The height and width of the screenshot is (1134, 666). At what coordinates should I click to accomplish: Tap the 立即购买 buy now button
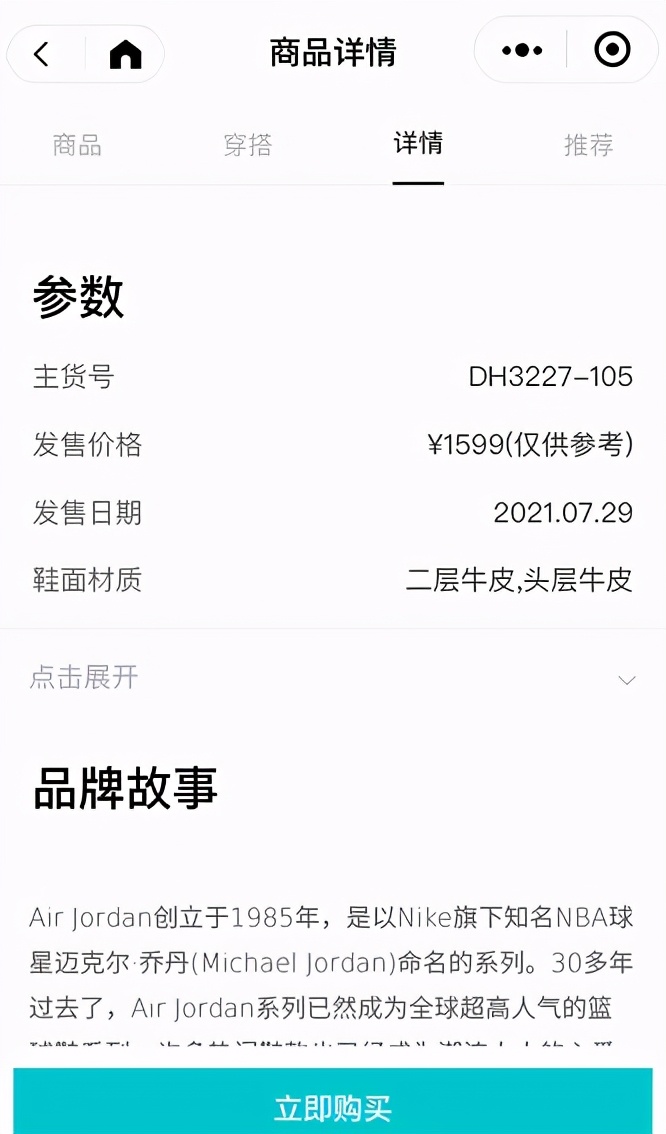(x=333, y=1106)
